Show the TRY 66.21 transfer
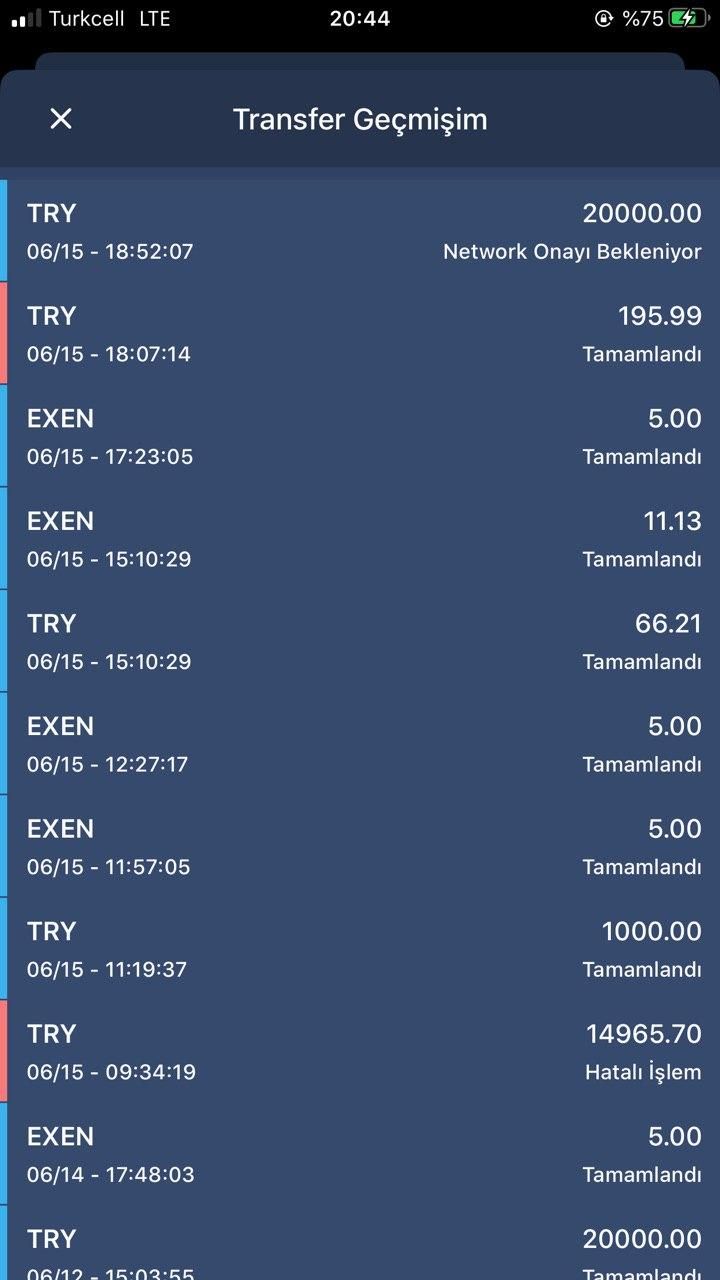 pyautogui.click(x=360, y=642)
